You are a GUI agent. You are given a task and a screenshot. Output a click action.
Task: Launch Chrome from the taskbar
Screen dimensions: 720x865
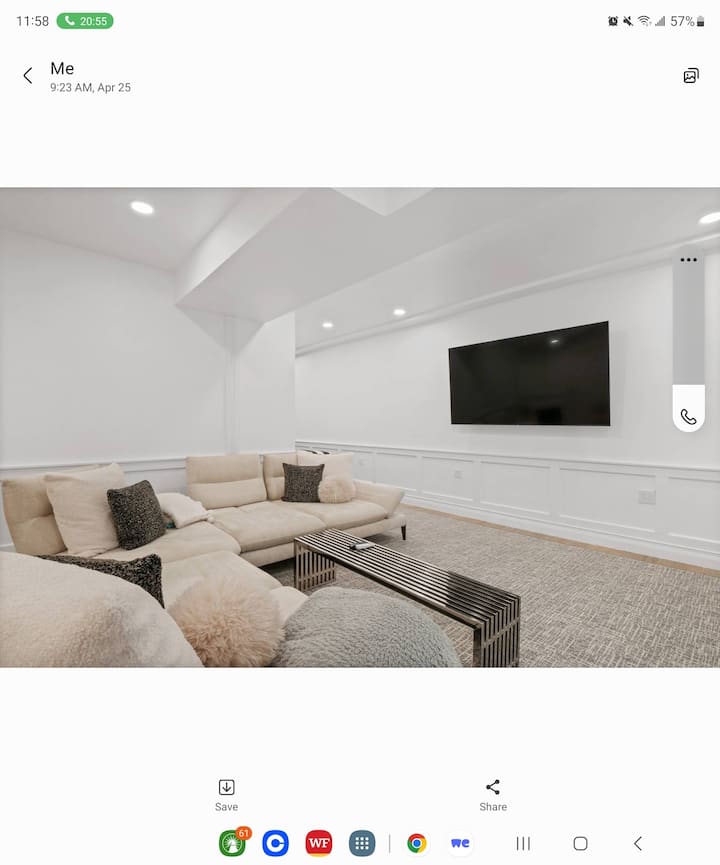417,843
